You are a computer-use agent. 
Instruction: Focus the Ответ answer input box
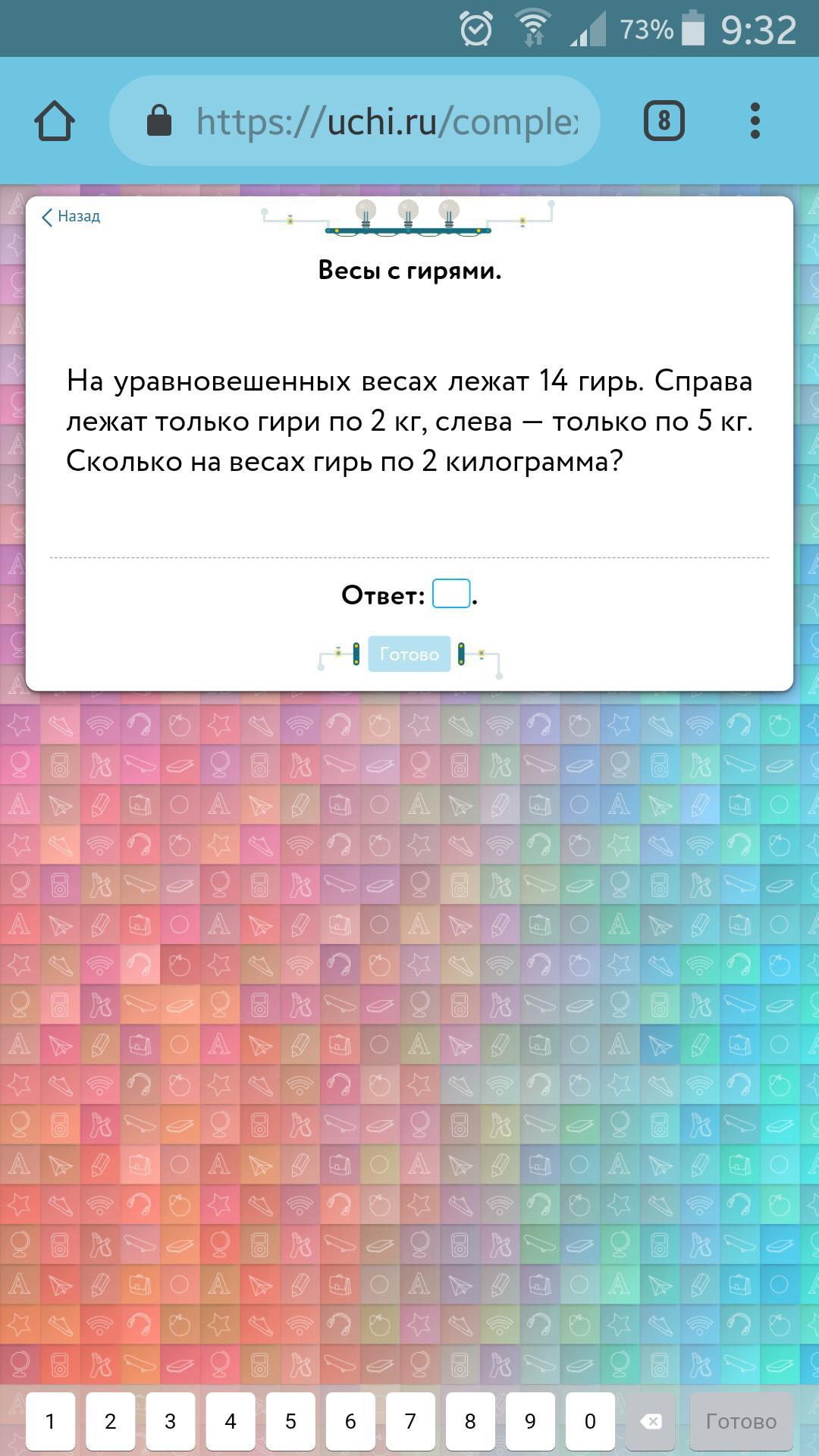tap(451, 594)
